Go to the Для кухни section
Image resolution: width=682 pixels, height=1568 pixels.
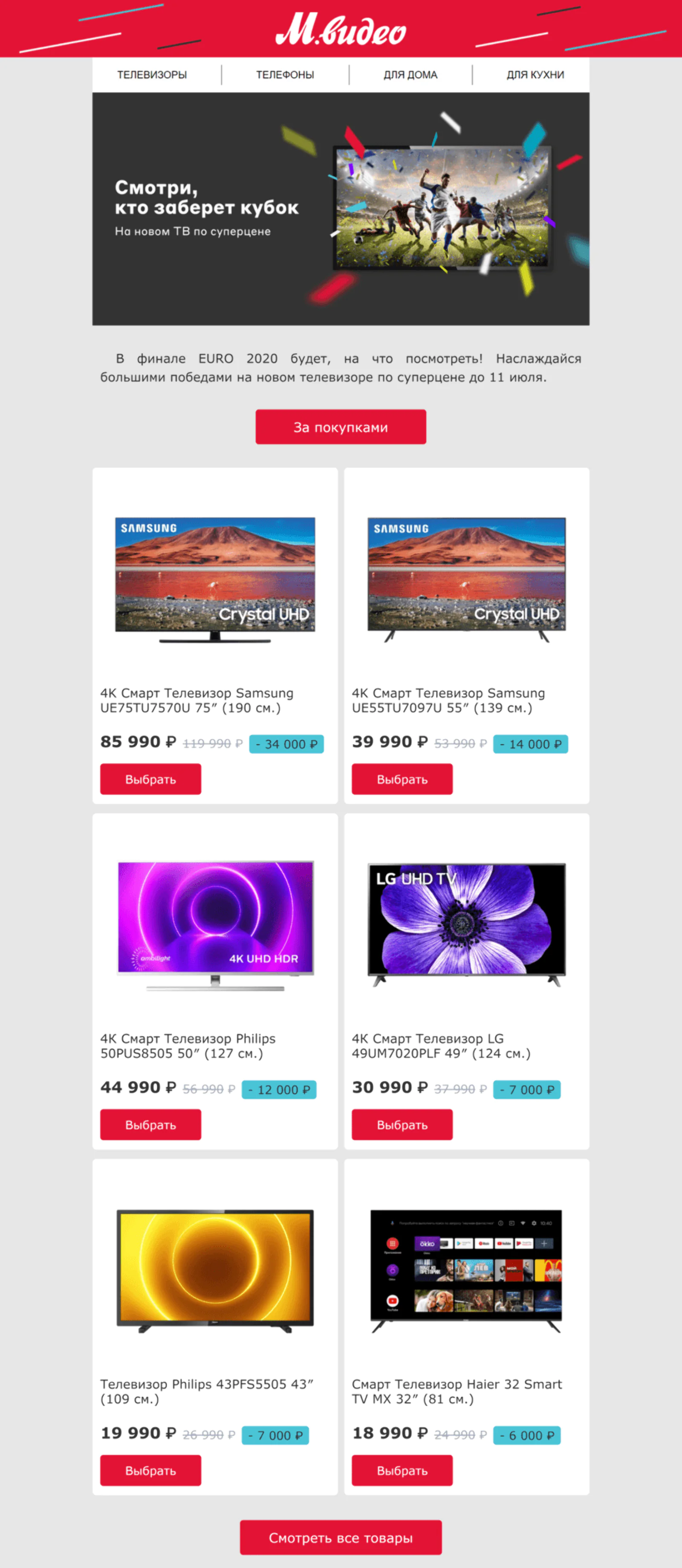pyautogui.click(x=535, y=75)
